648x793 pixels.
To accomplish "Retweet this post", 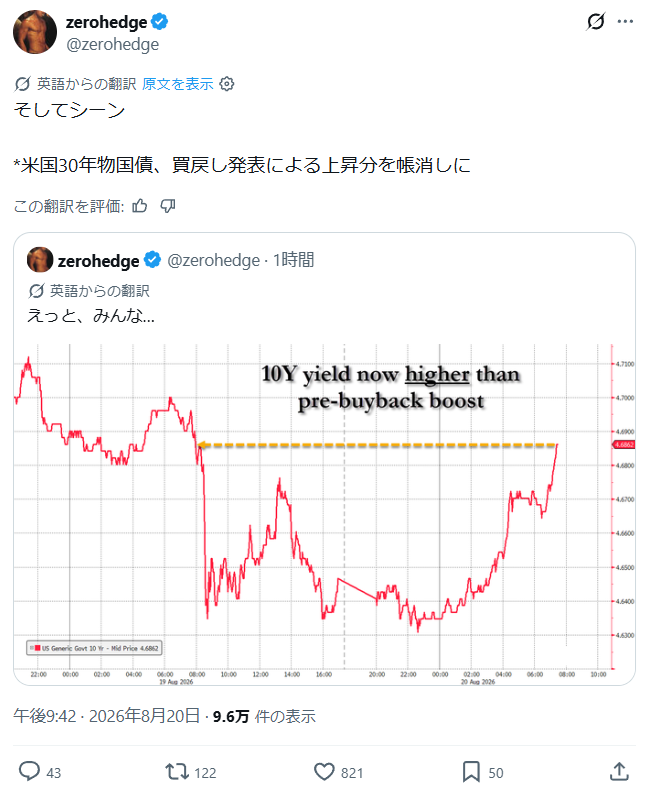I will pyautogui.click(x=177, y=772).
